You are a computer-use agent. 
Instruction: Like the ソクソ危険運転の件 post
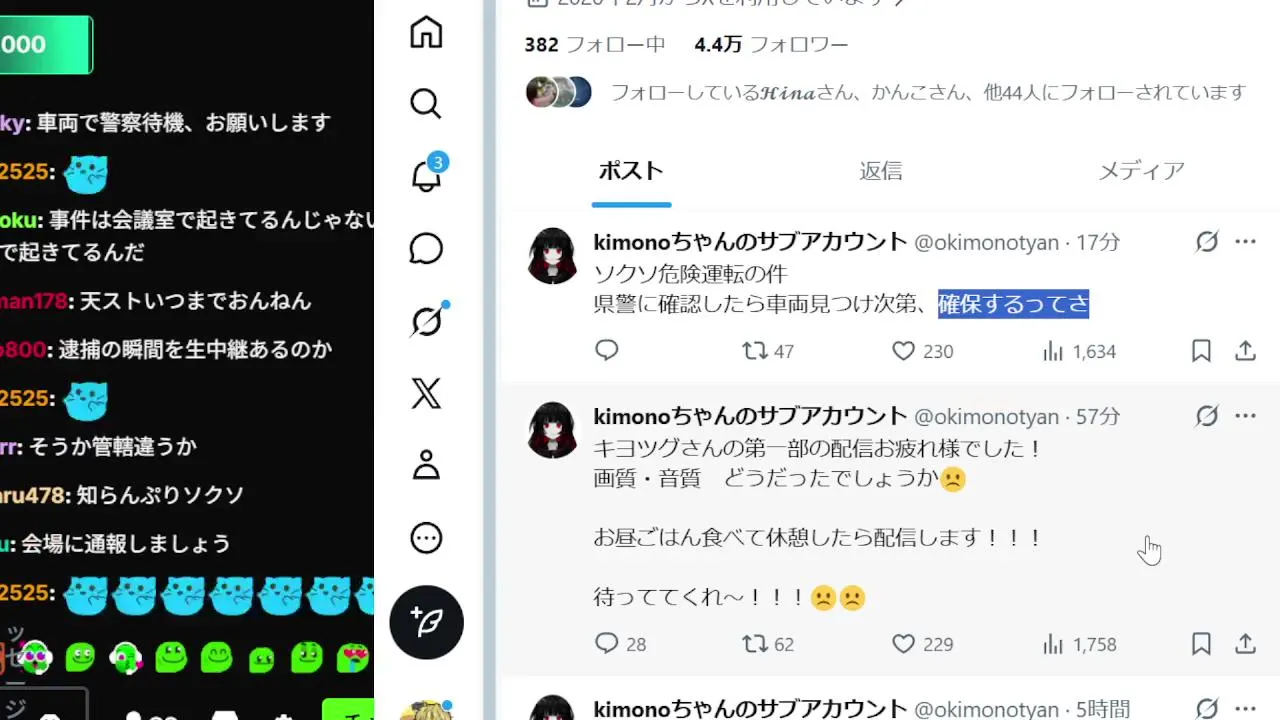click(x=904, y=351)
